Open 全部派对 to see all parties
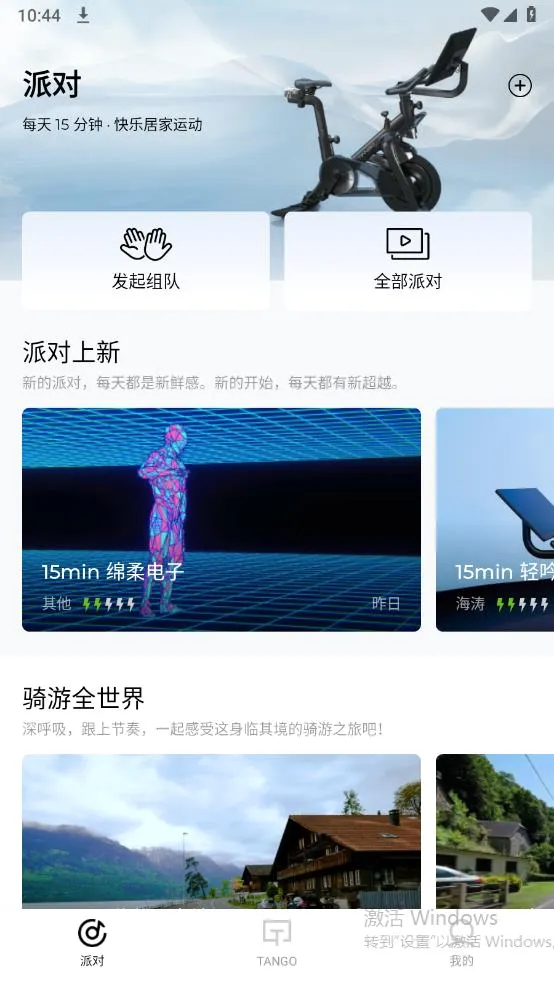The image size is (554, 984). pyautogui.click(x=408, y=260)
